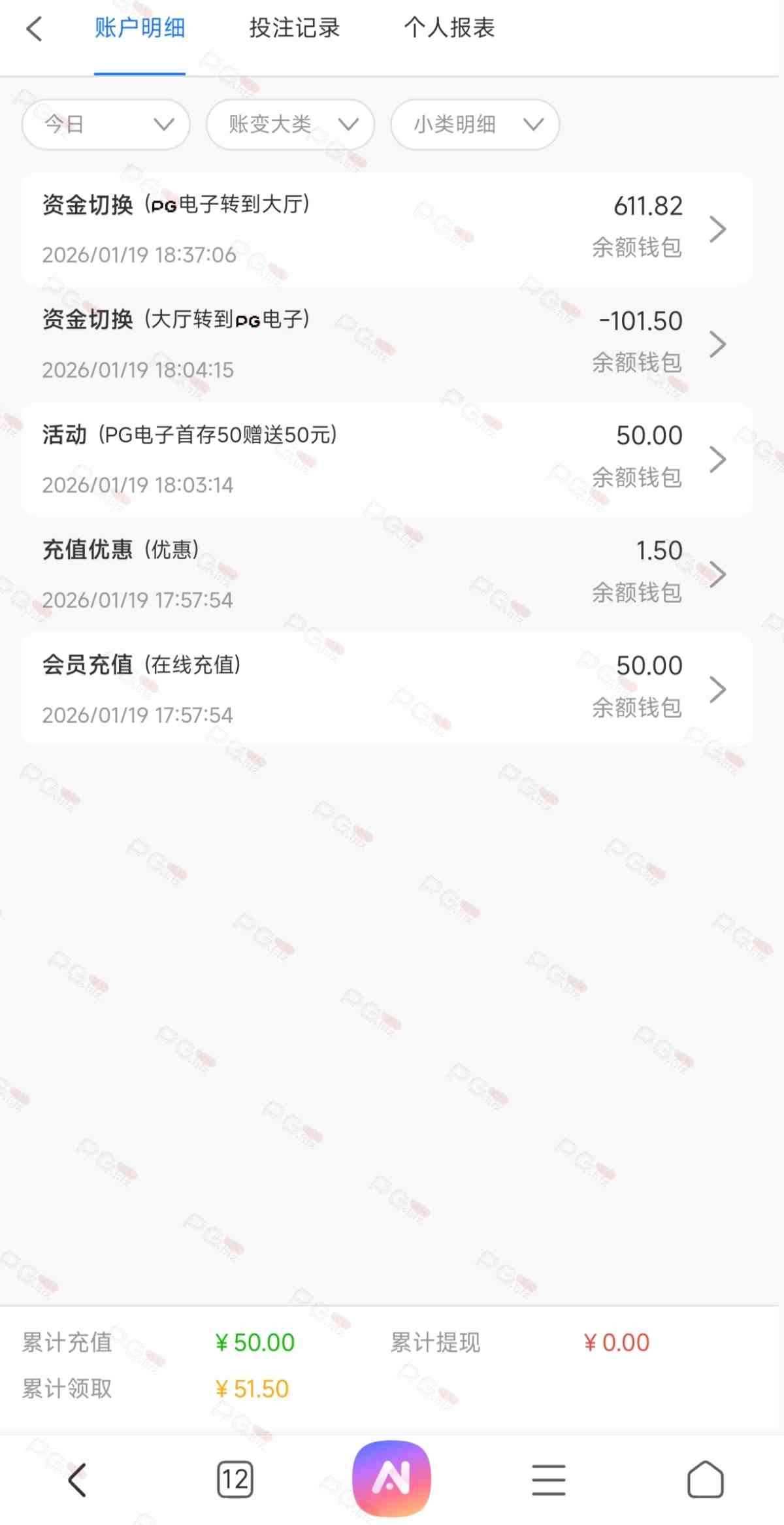Image resolution: width=784 pixels, height=1525 pixels.
Task: Open the 会员充值 在线充值 record
Action: click(x=387, y=689)
